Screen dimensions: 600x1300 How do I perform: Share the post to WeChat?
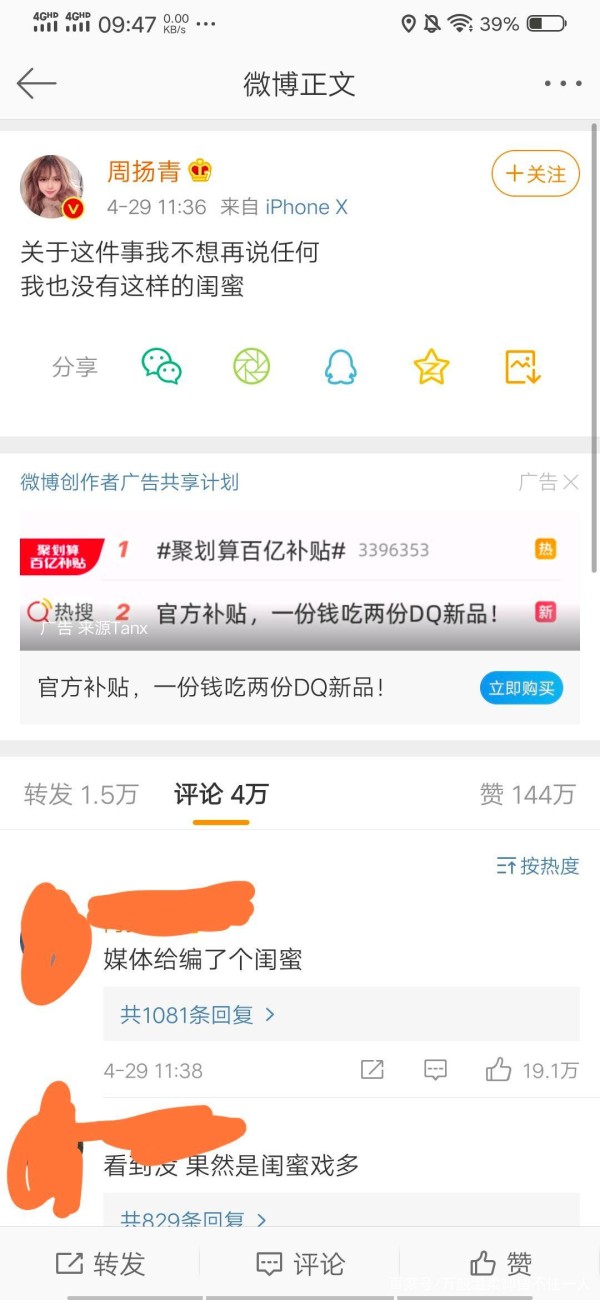161,367
